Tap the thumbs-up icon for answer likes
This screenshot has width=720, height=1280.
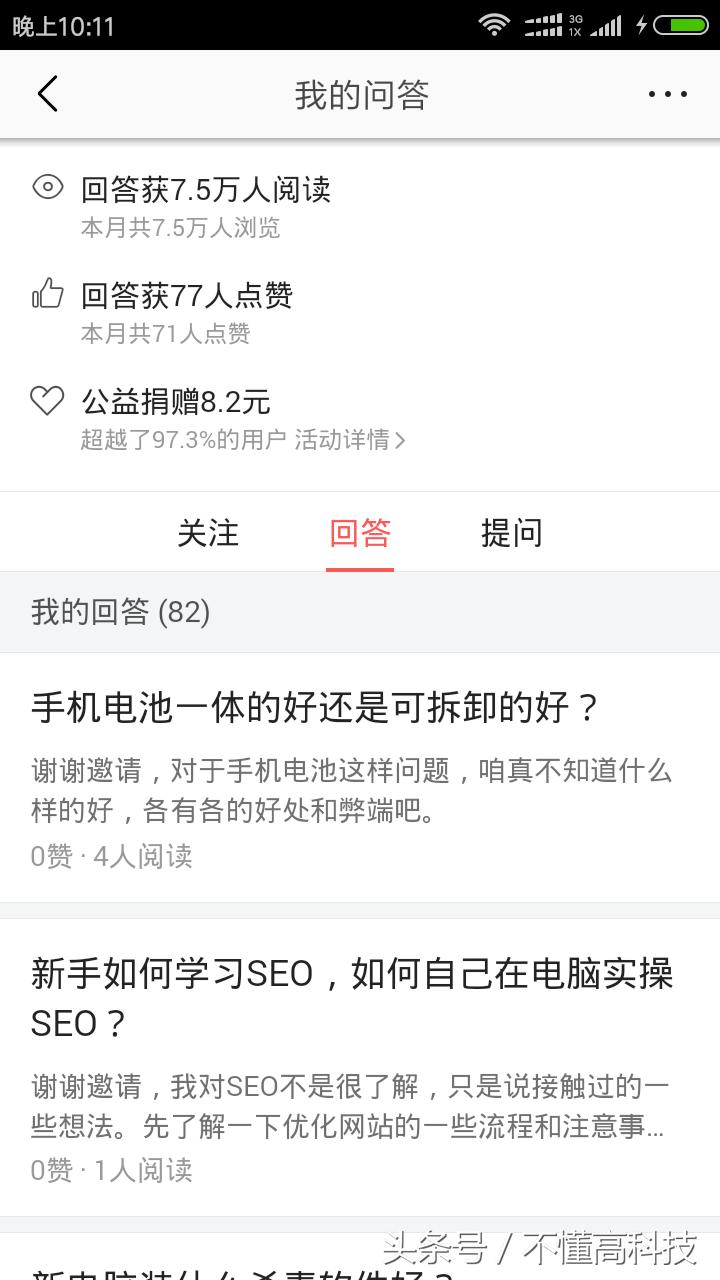pos(47,293)
